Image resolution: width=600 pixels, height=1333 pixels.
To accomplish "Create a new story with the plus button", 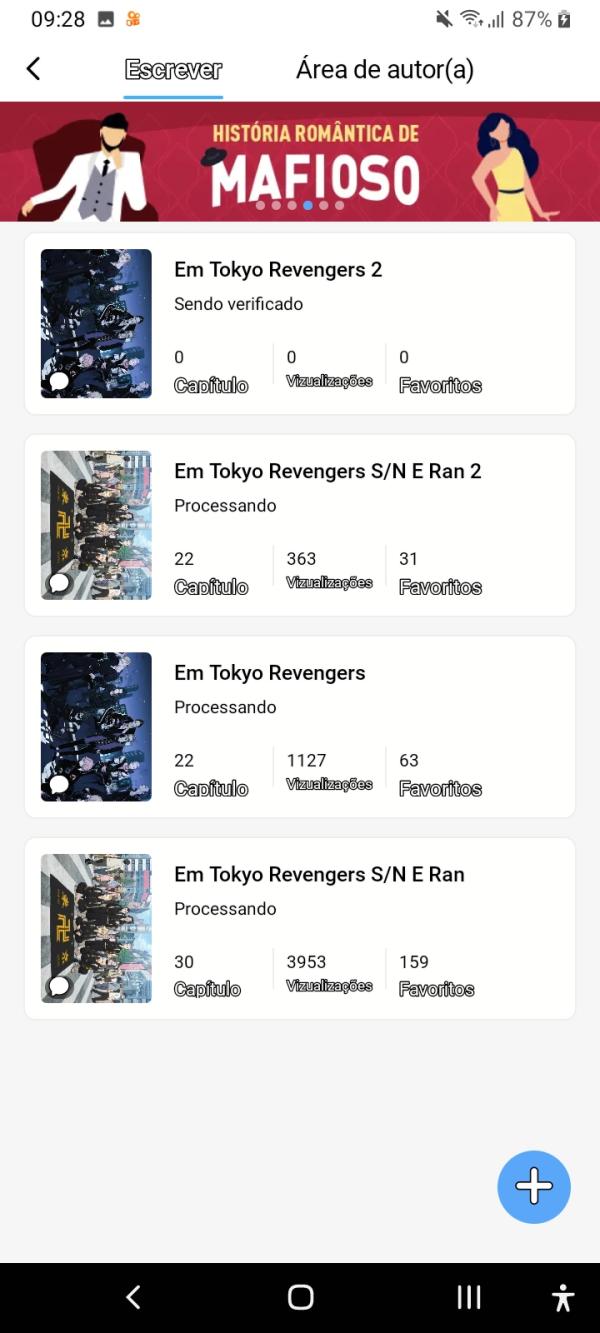I will click(x=534, y=1187).
